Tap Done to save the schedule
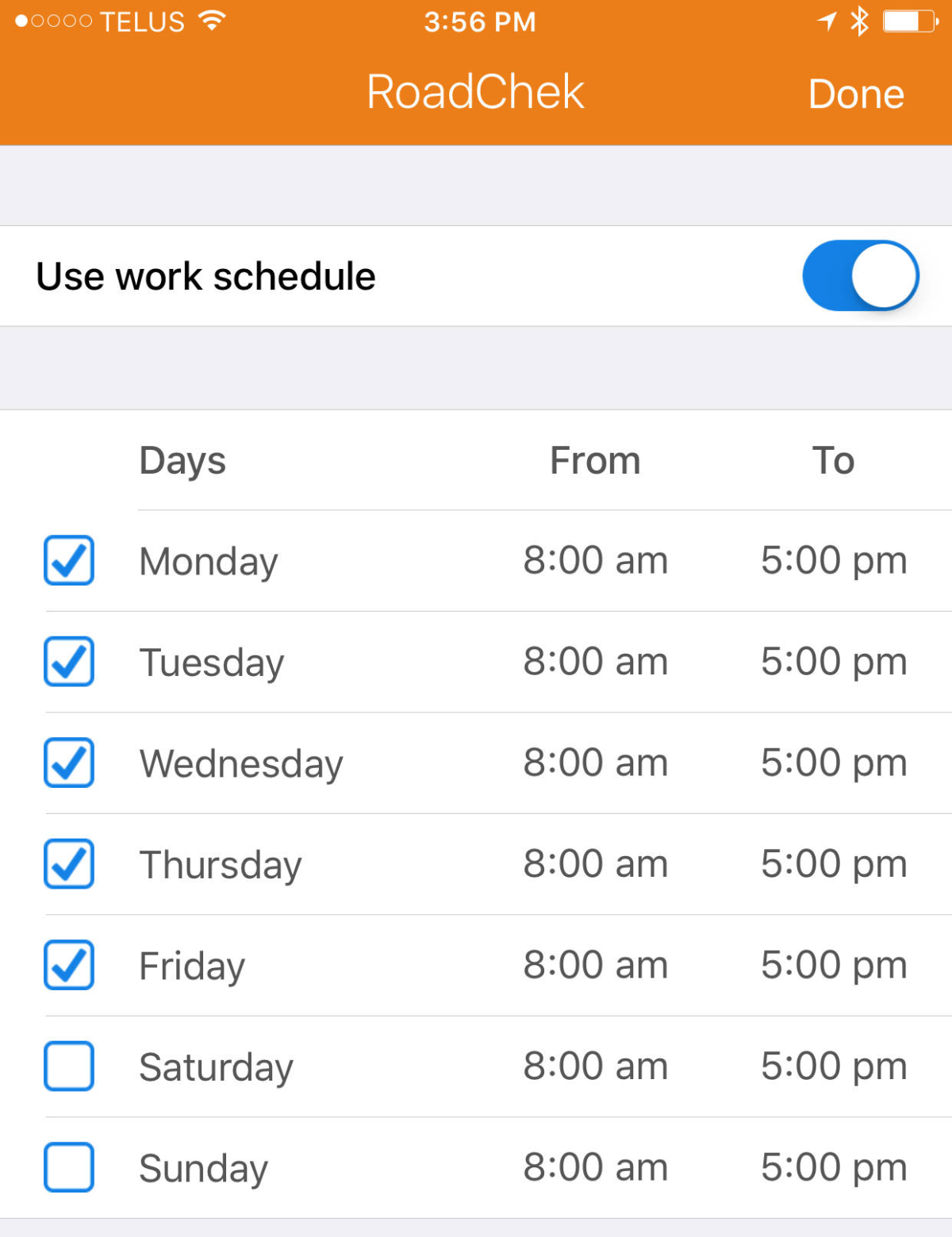952x1237 pixels. (x=855, y=92)
